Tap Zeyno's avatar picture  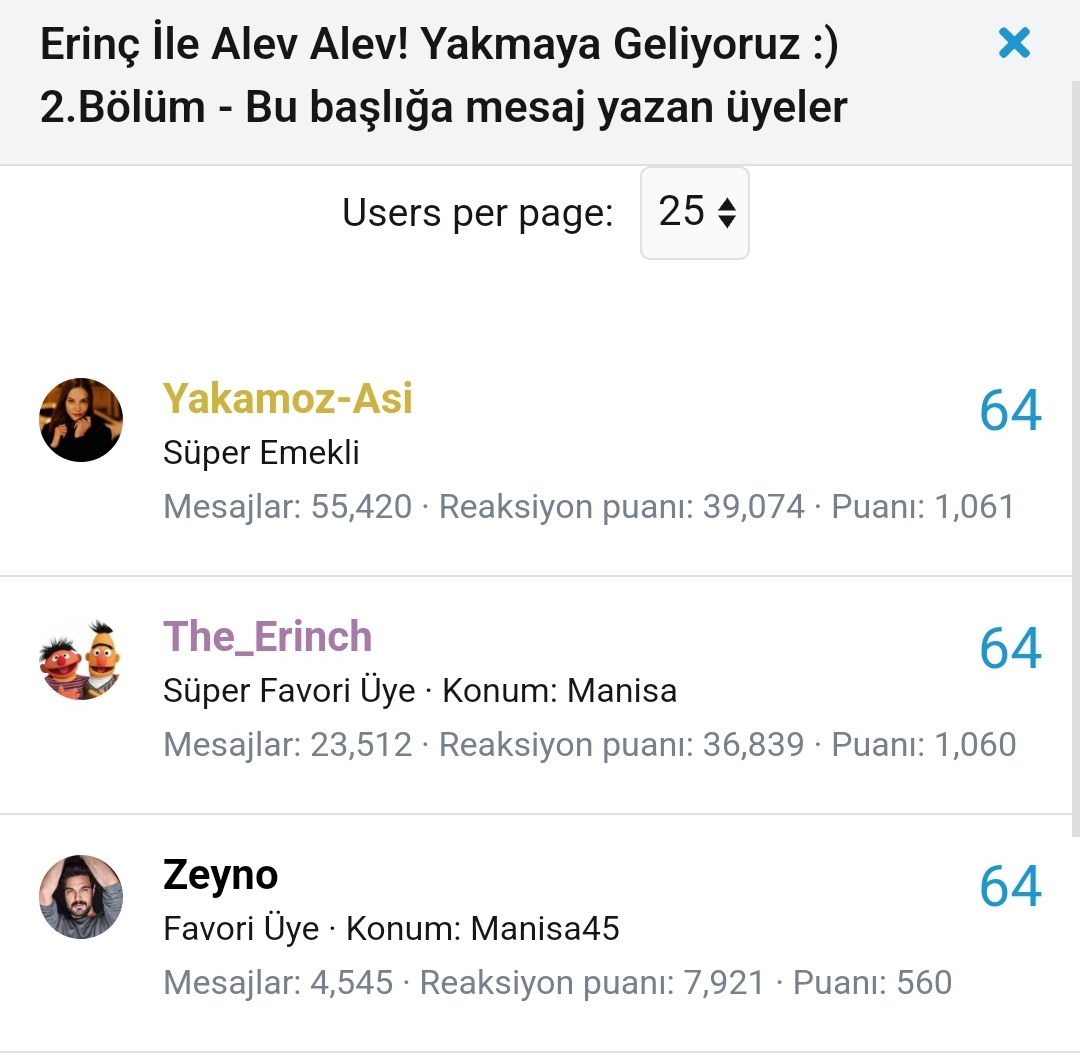[81, 896]
